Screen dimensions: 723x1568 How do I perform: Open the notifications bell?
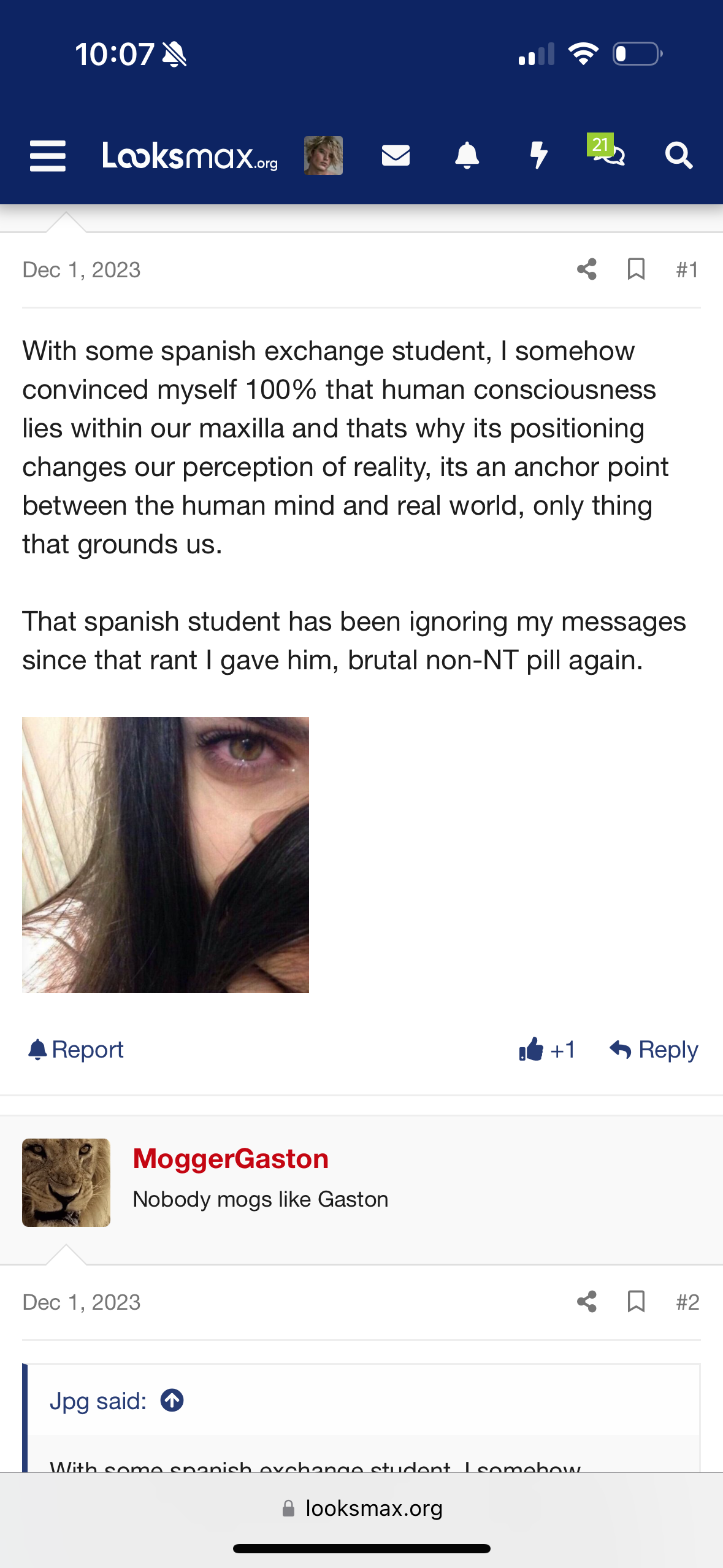click(x=467, y=156)
